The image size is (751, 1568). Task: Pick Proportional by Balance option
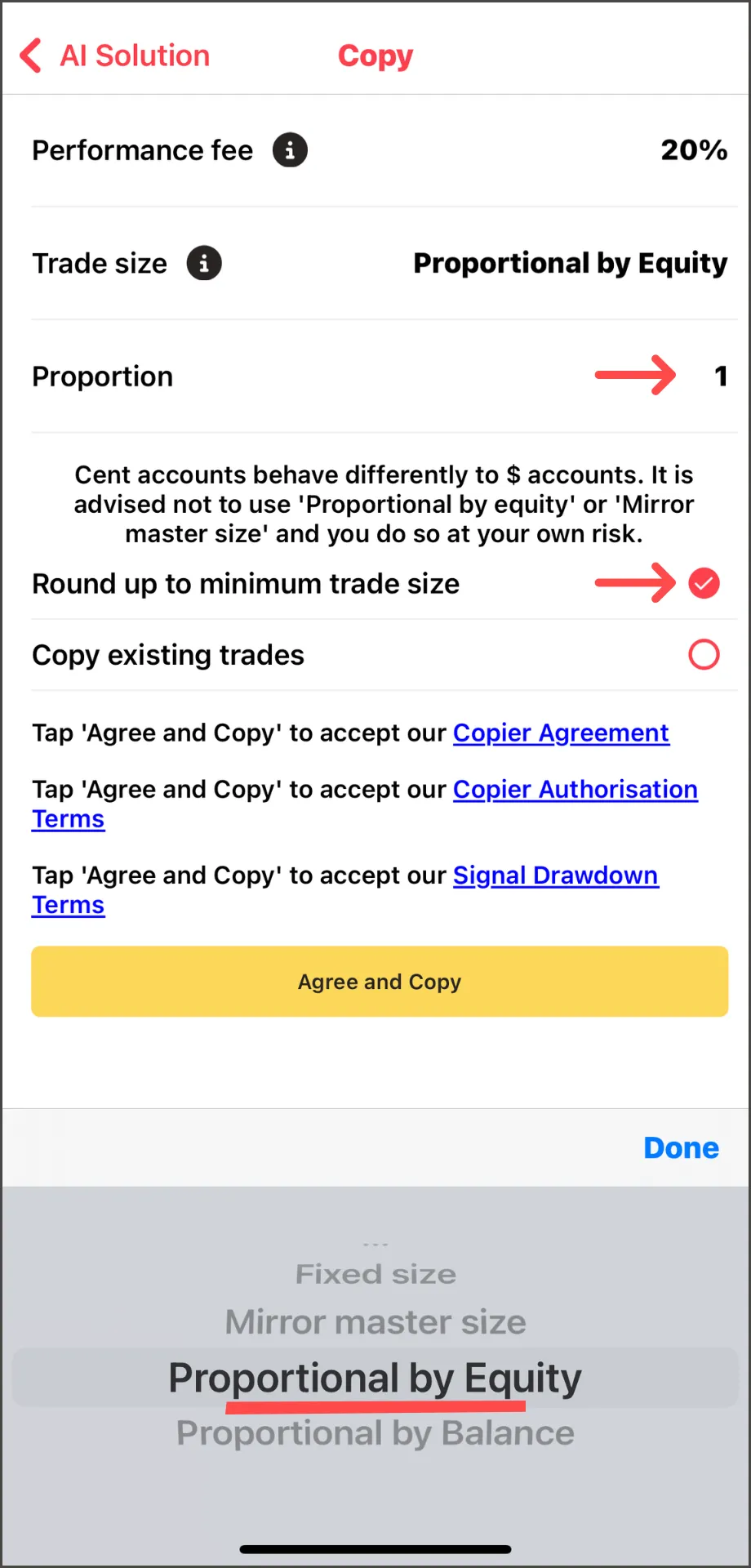point(375,1433)
